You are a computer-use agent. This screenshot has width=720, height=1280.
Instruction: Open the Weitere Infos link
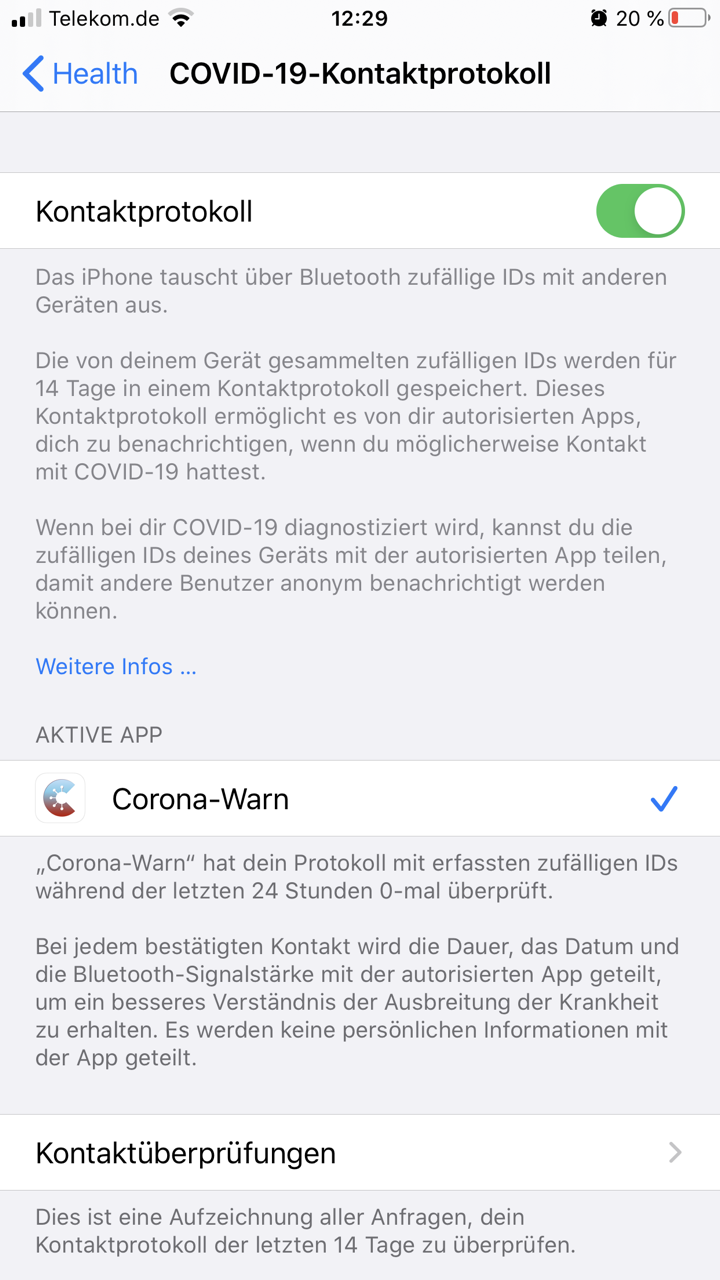click(116, 666)
